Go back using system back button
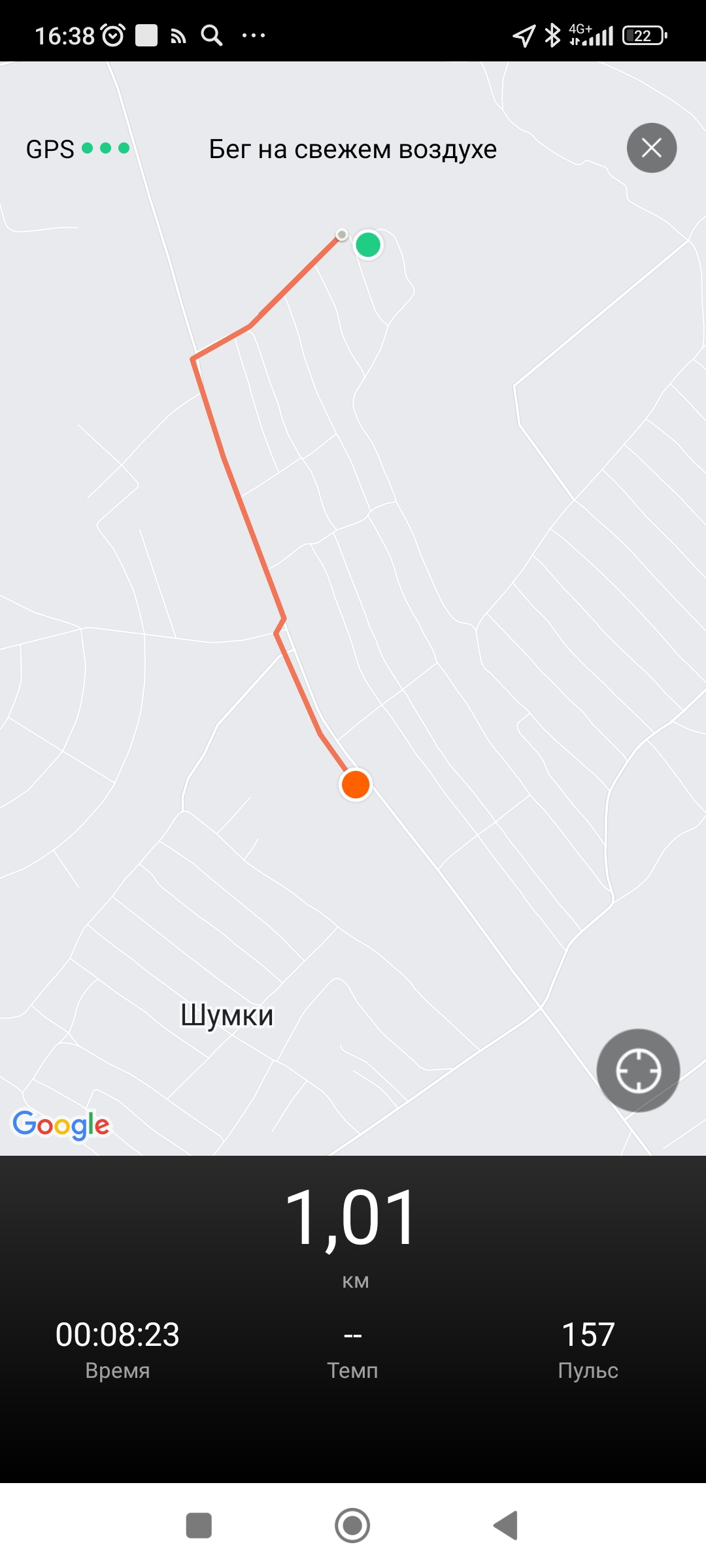 click(x=506, y=1526)
